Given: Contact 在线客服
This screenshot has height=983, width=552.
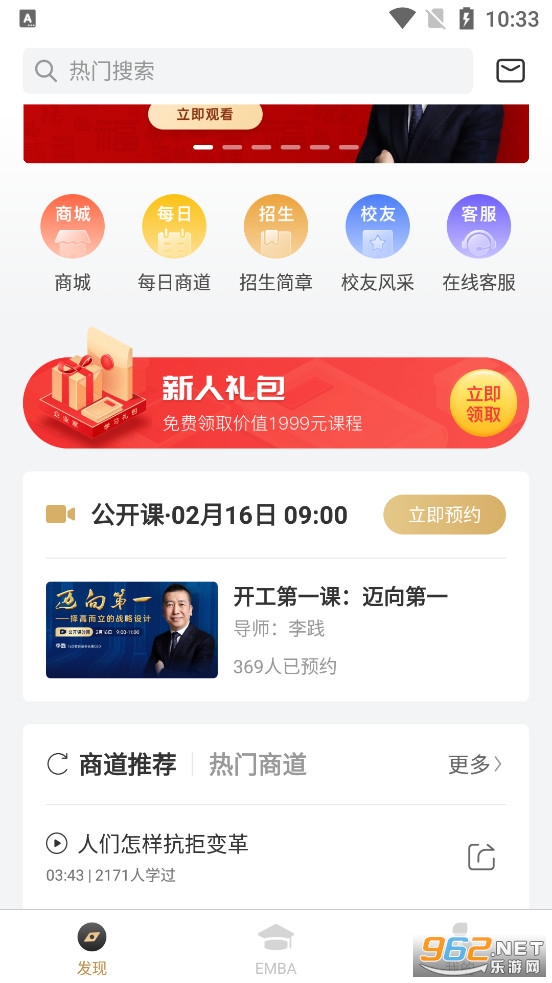Looking at the screenshot, I should tap(479, 243).
